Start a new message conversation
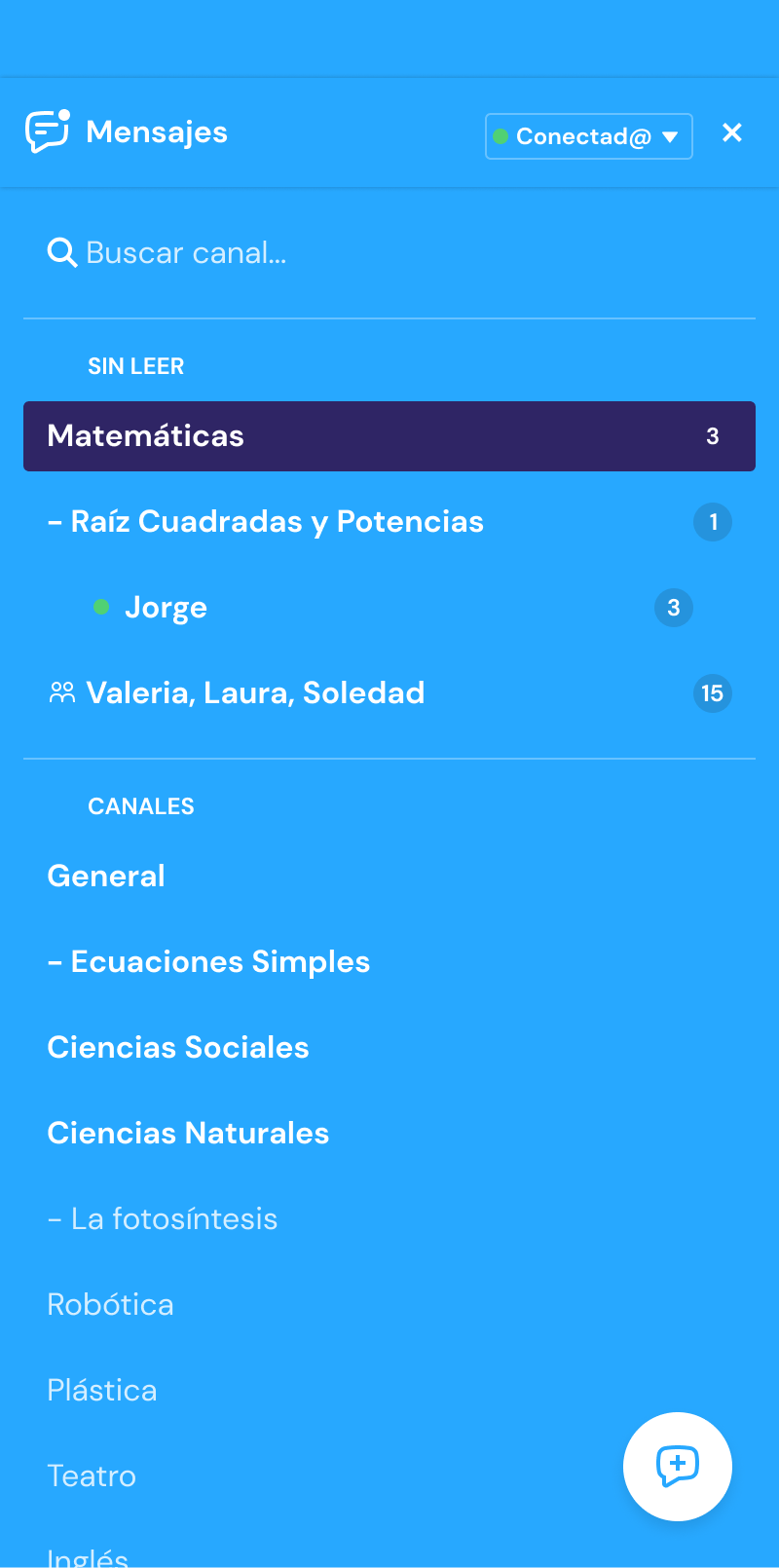This screenshot has width=779, height=1568. tap(678, 1466)
